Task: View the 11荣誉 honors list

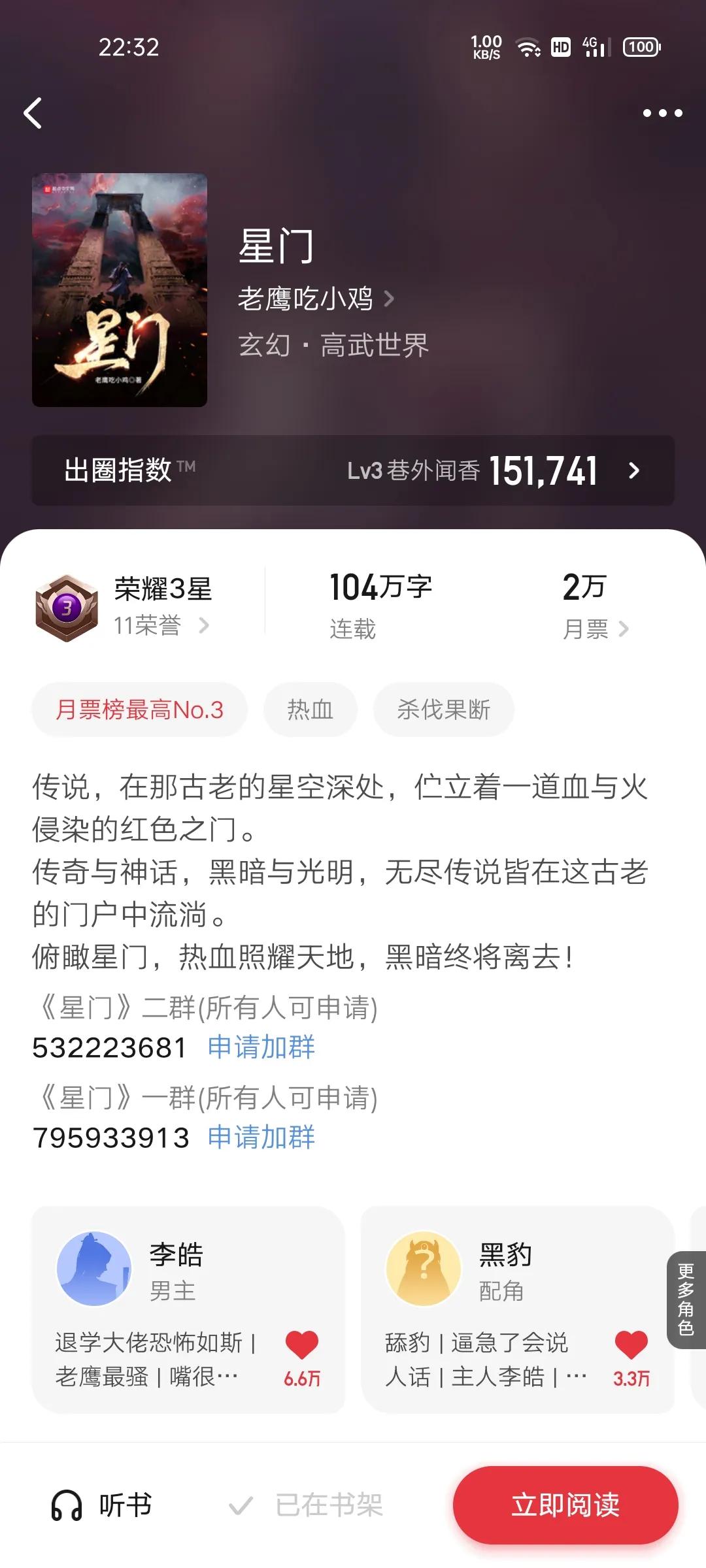Action: point(160,626)
